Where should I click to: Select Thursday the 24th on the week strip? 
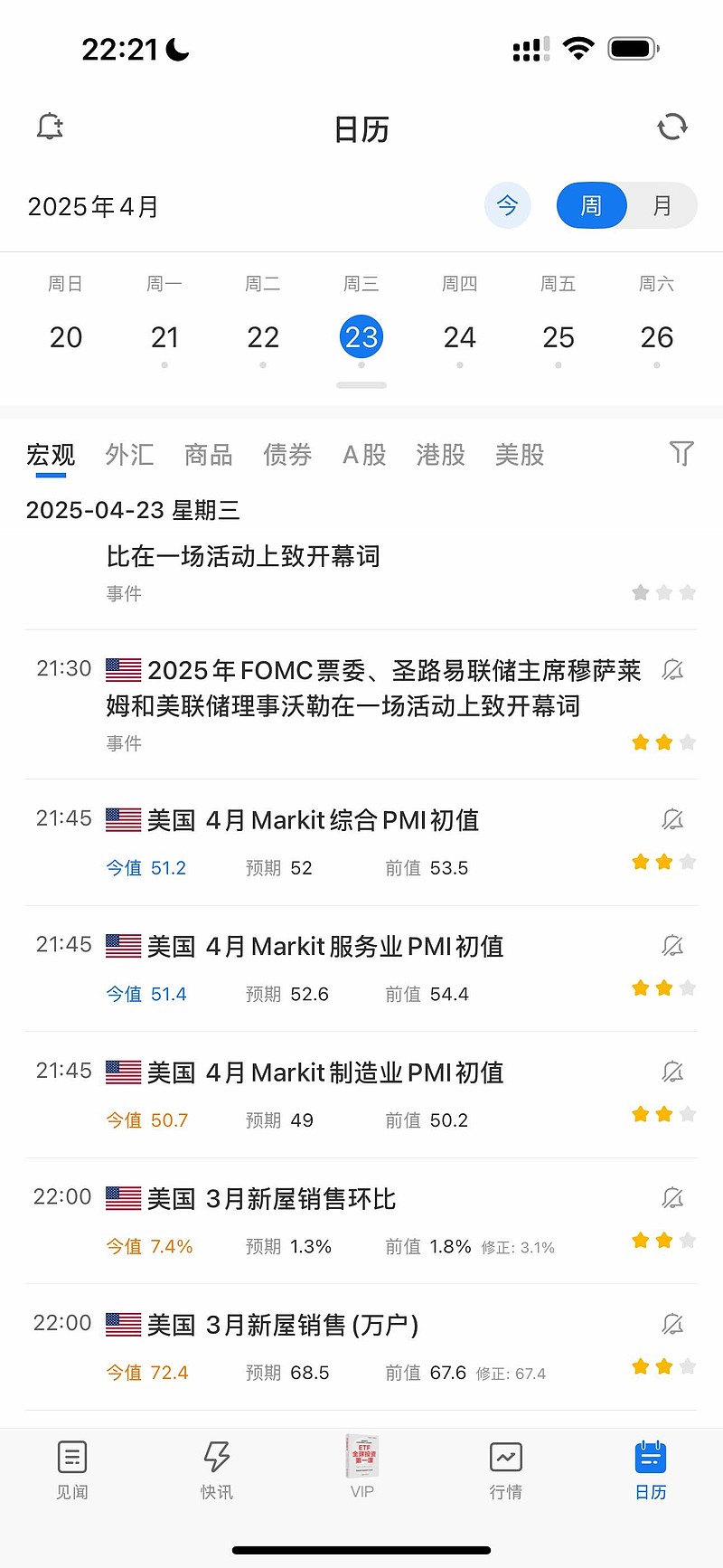(460, 336)
